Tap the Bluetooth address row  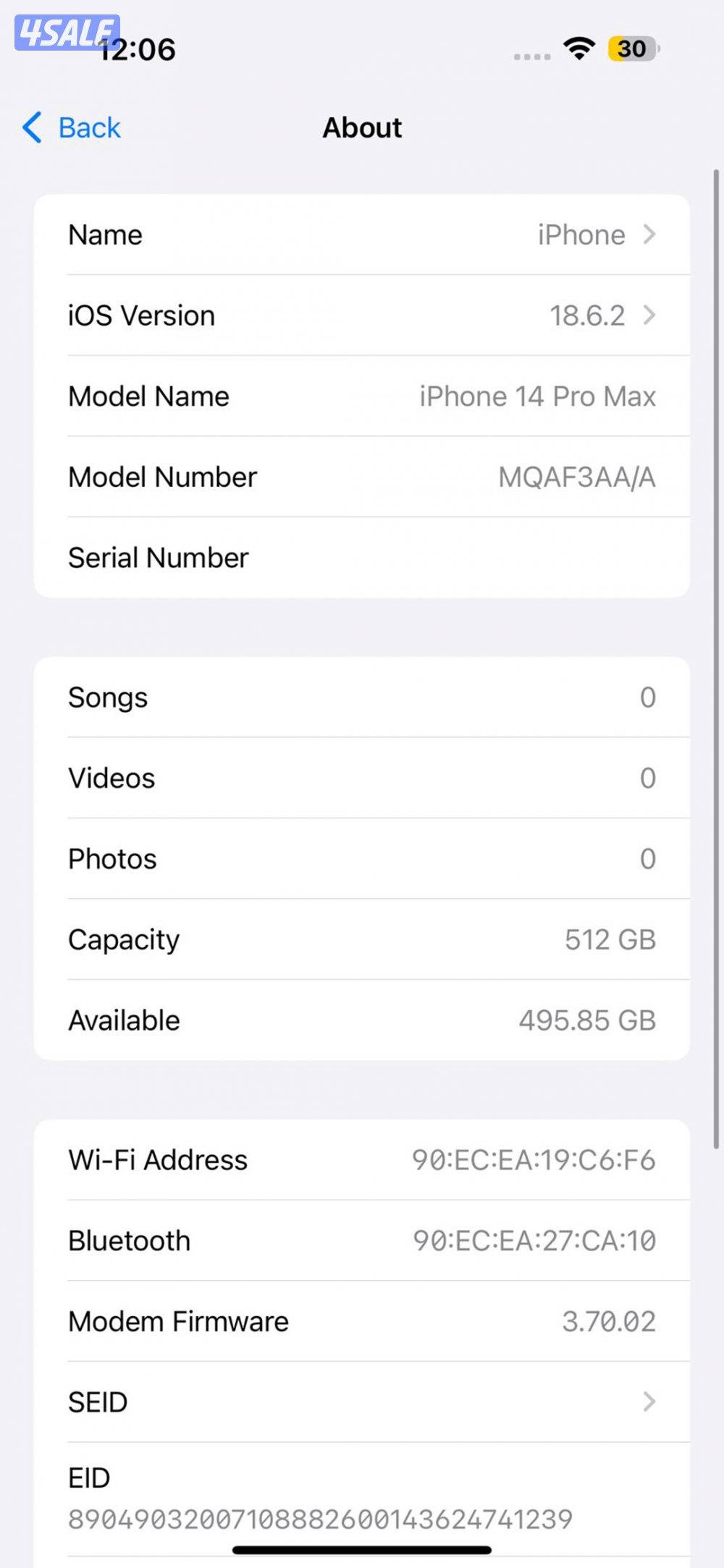tap(362, 1239)
